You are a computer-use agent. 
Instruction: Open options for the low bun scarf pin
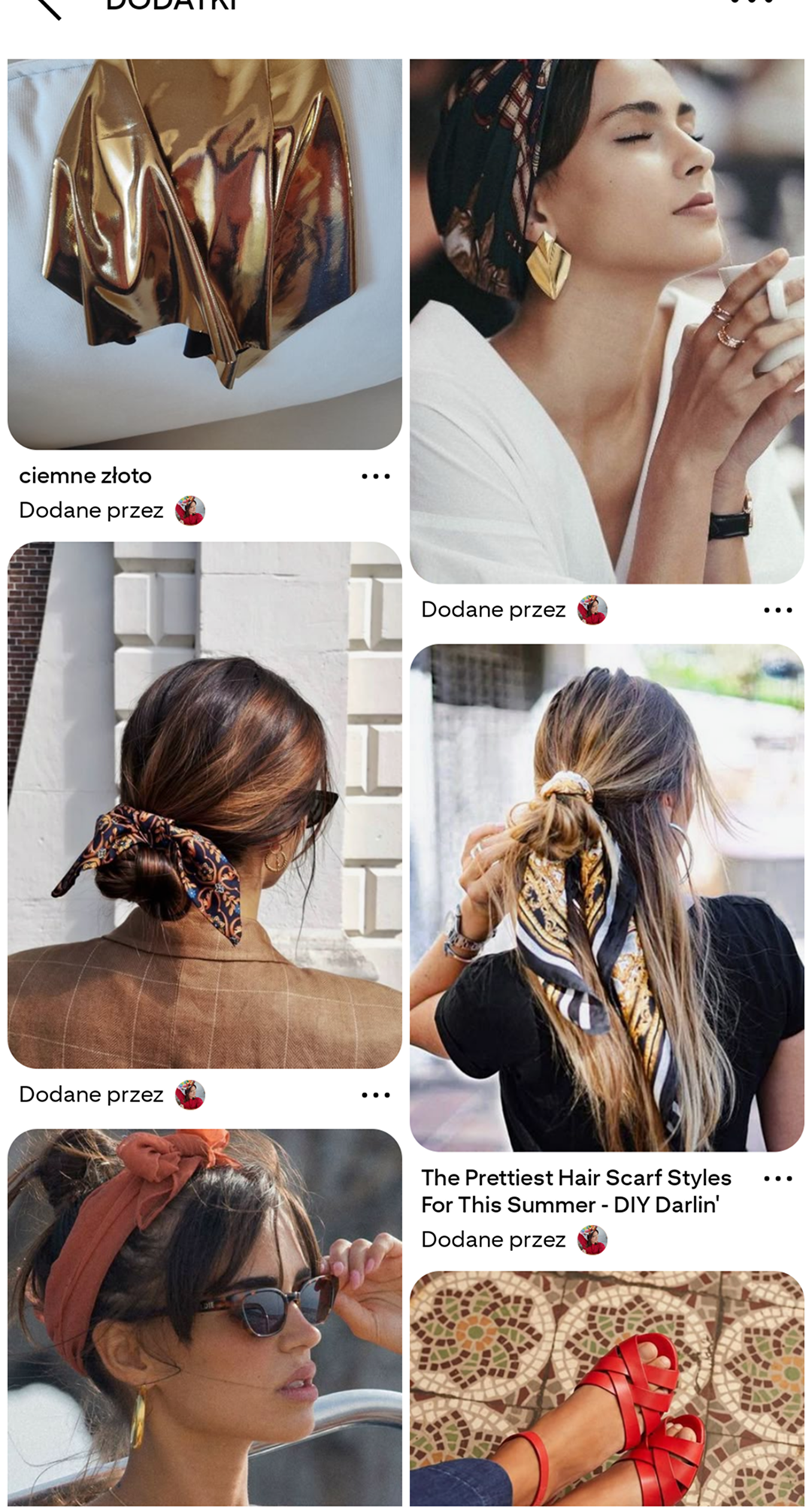point(375,1095)
